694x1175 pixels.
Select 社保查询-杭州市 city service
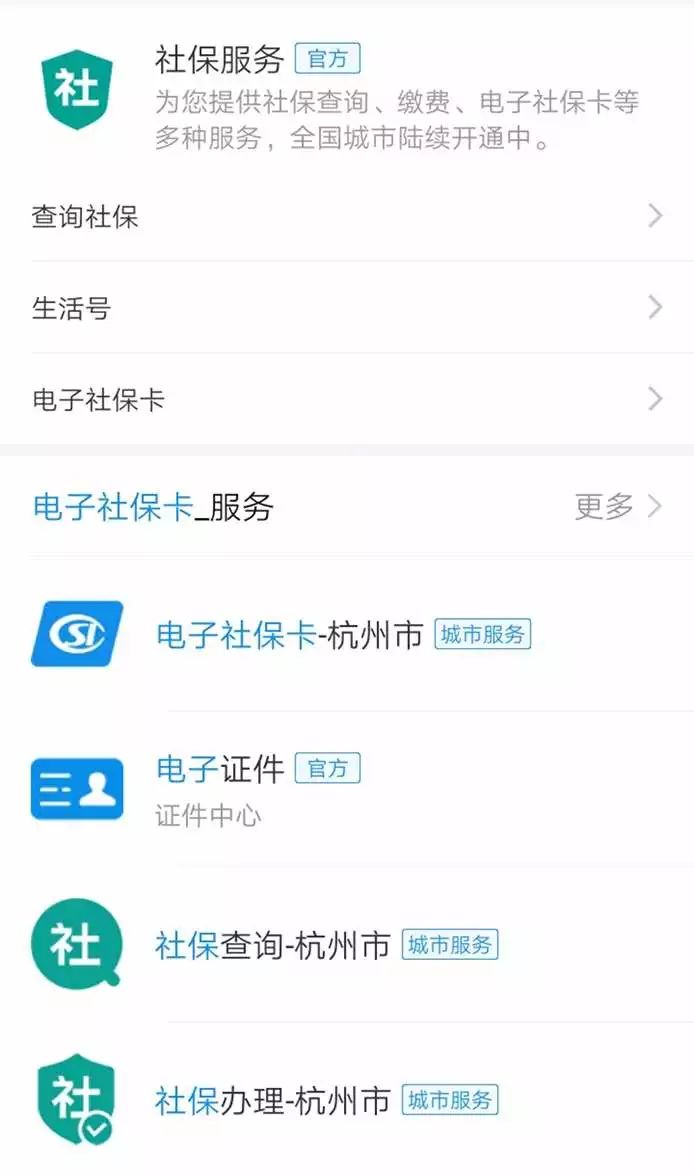click(346, 945)
